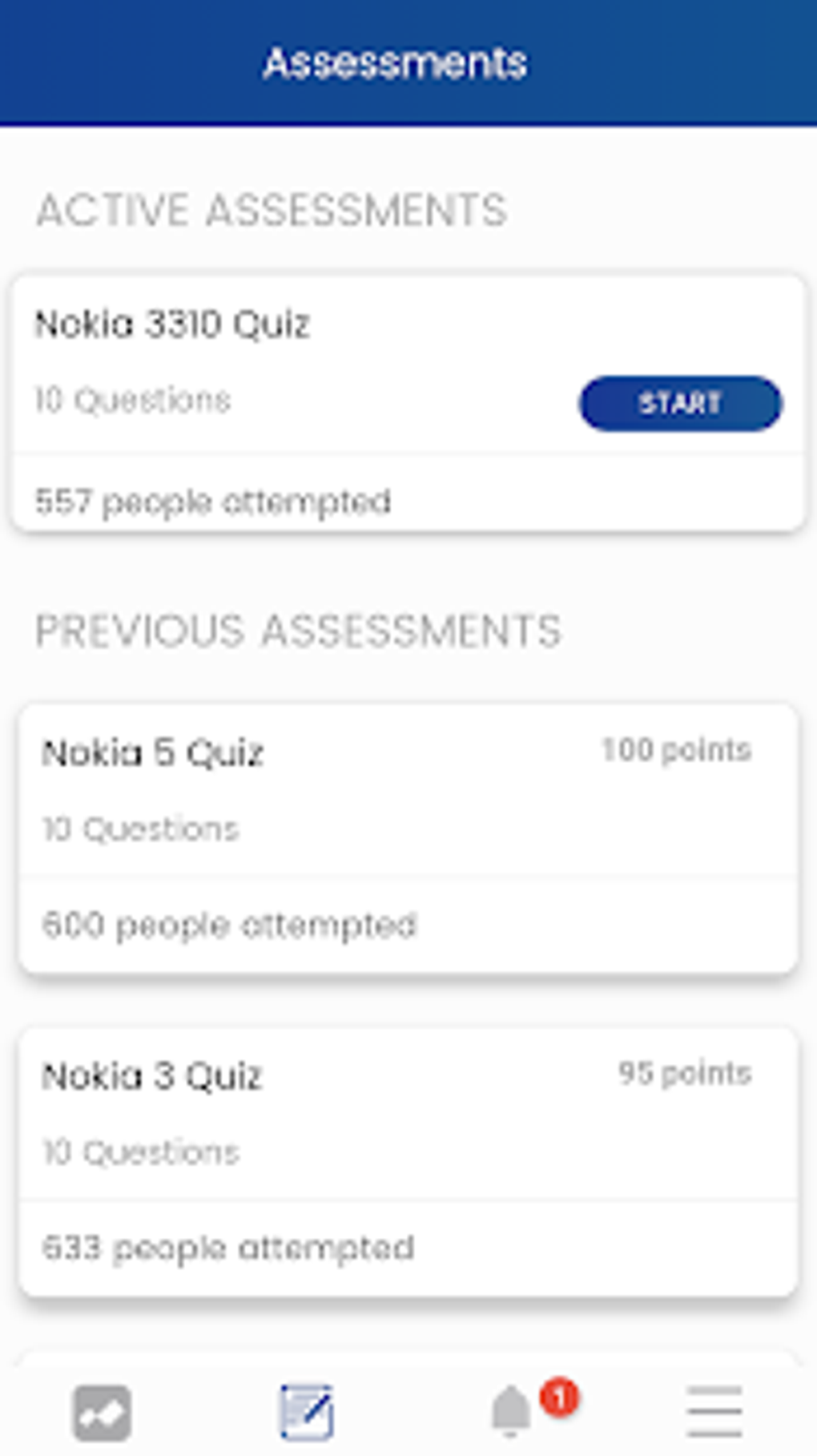
Task: Click the Assessments title in the header
Action: point(396,63)
